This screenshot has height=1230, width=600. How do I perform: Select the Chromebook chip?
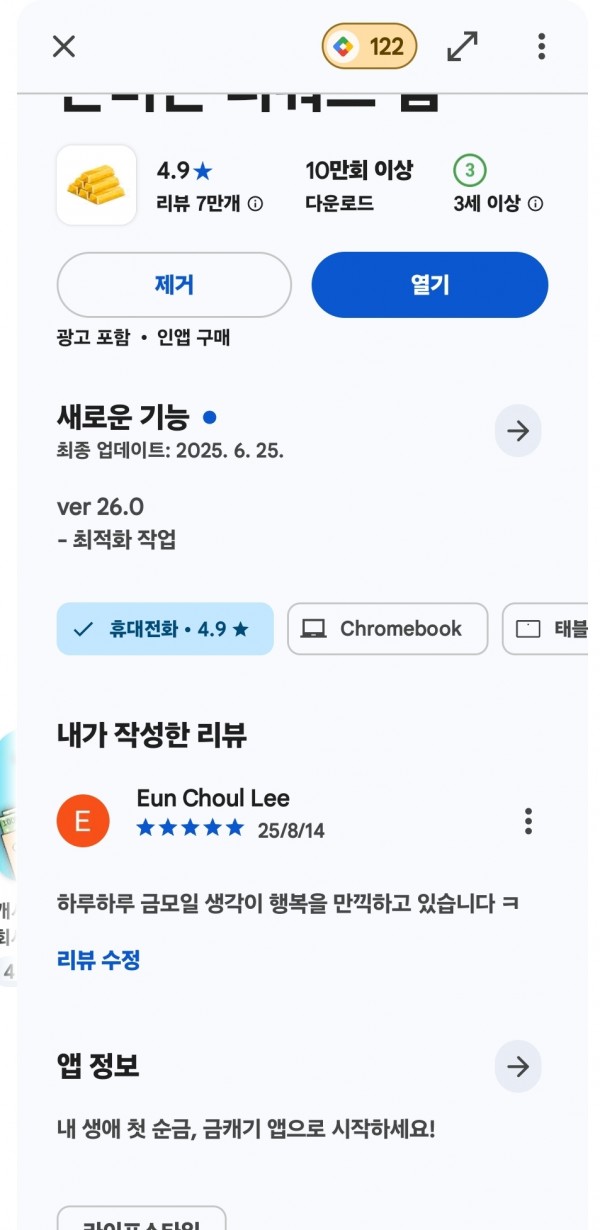tap(388, 629)
